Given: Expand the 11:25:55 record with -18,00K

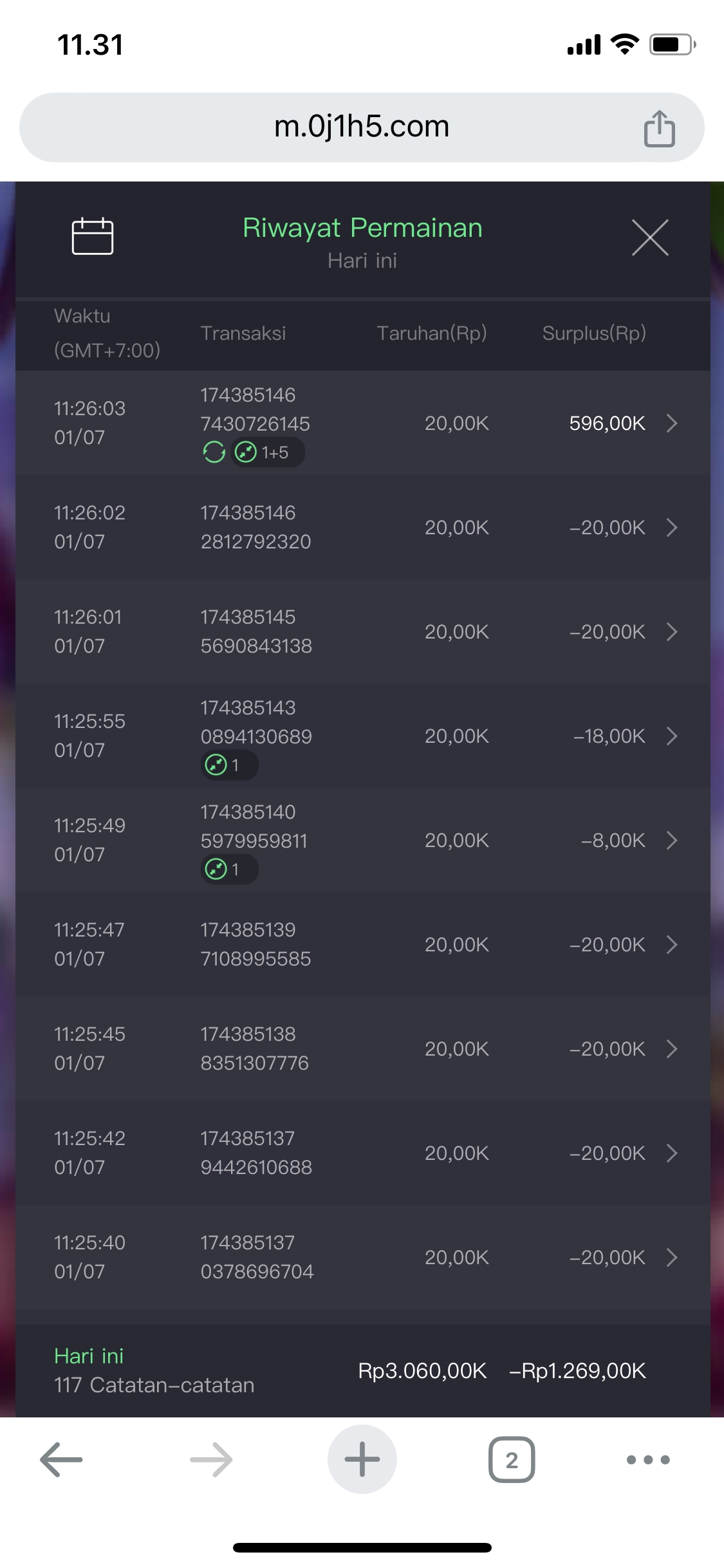Looking at the screenshot, I should pyautogui.click(x=671, y=736).
